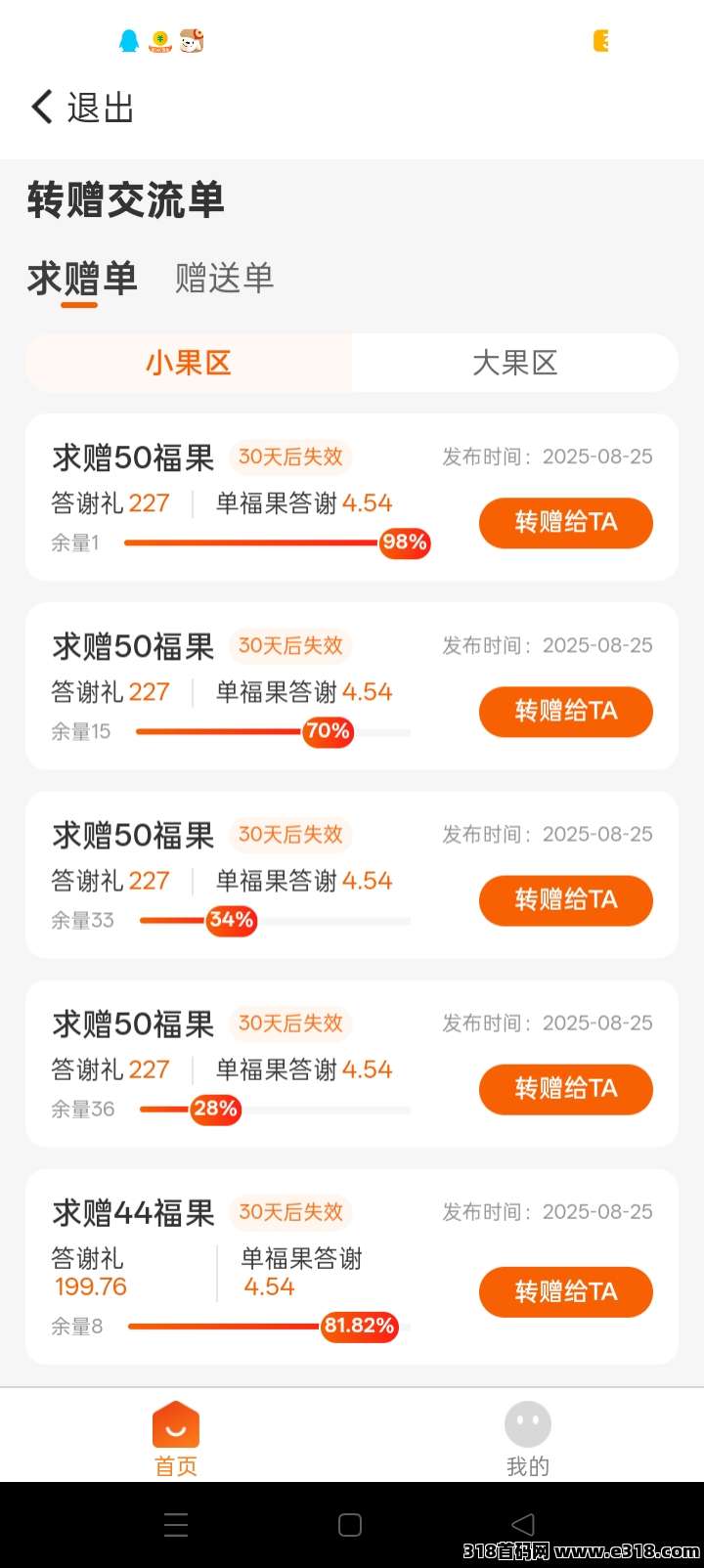Tap 转赠给TA on the 余量1 request
This screenshot has width=704, height=1568.
pos(565,522)
